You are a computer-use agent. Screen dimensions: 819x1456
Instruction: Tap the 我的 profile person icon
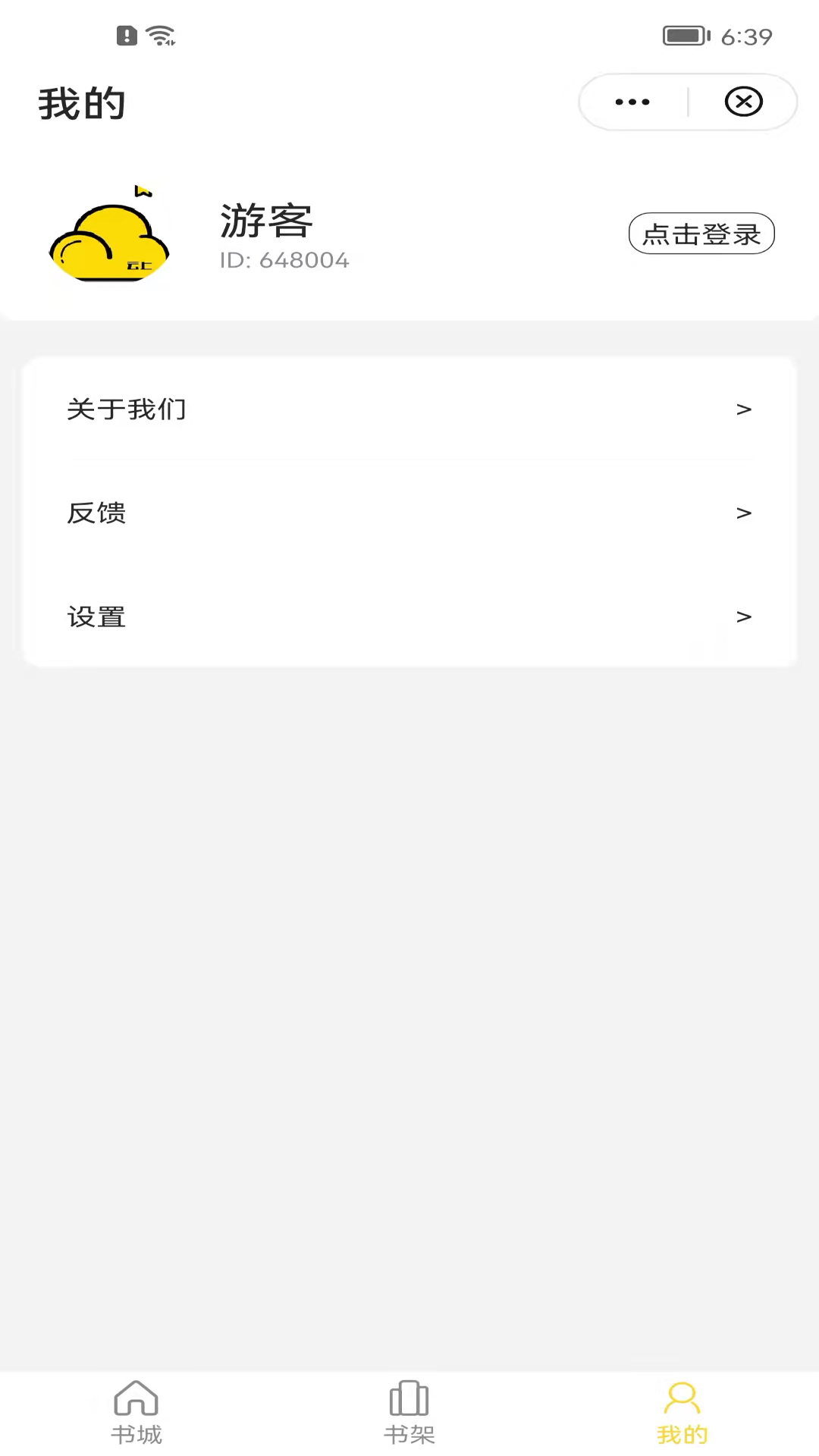[682, 1398]
